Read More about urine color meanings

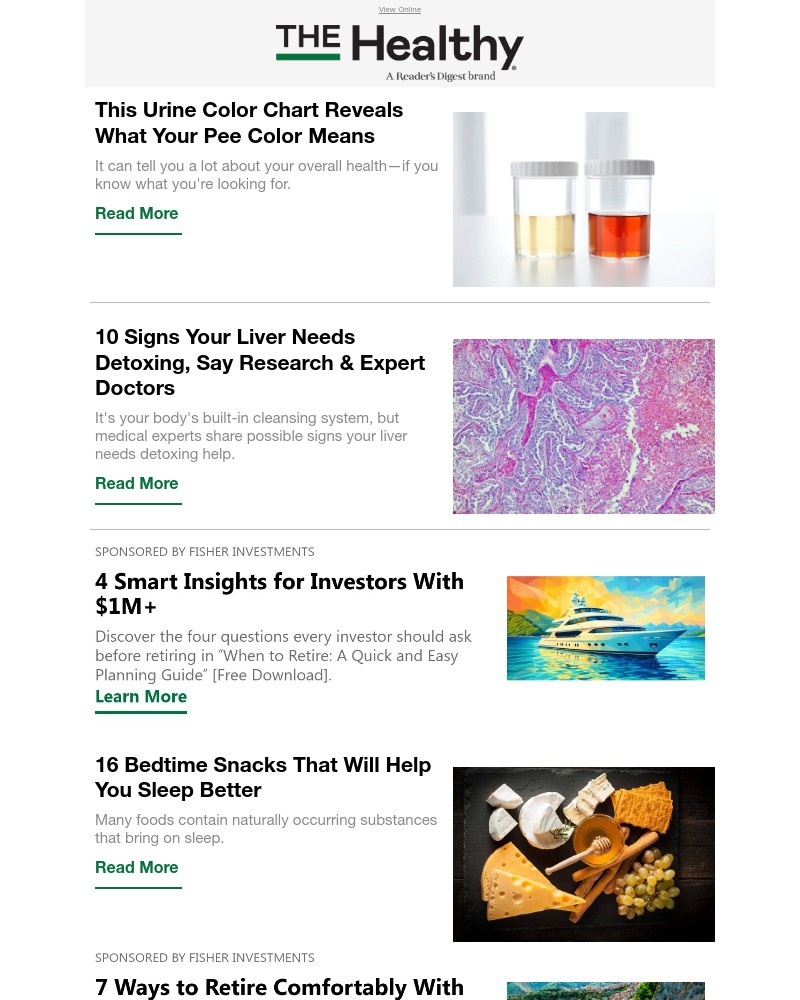point(136,213)
